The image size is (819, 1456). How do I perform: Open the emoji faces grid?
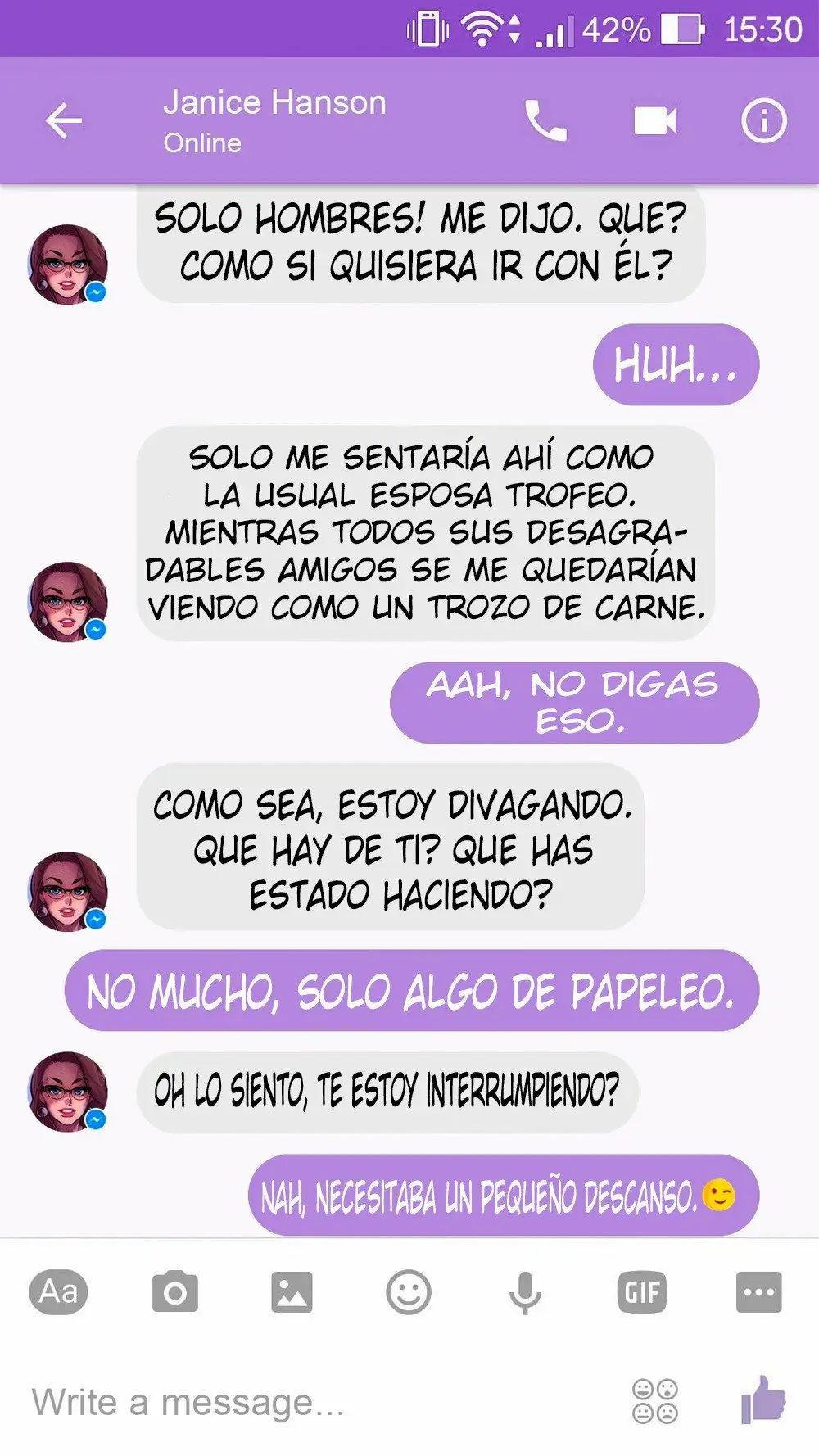655,1401
